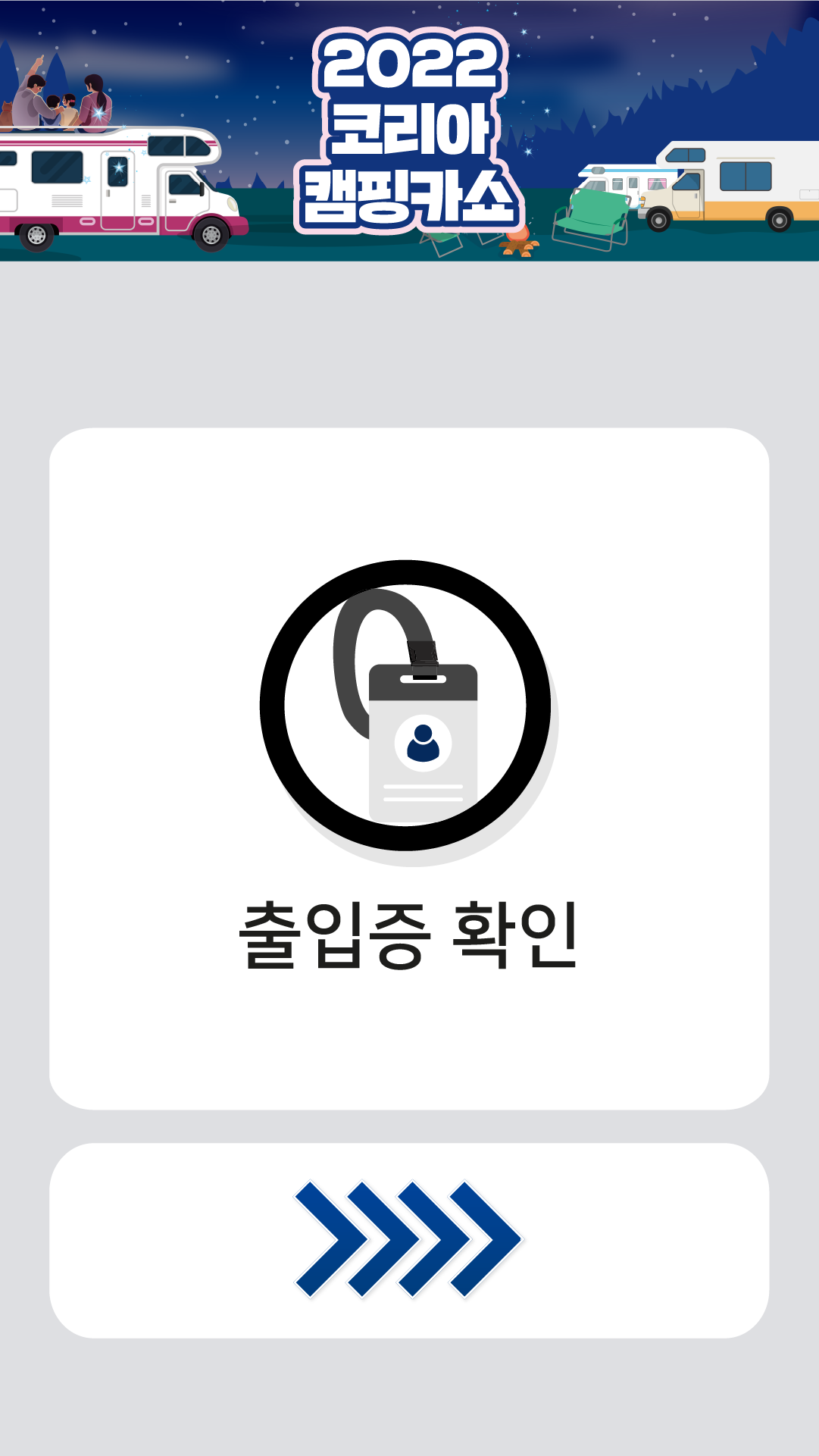Tap the blue arrows proceed button
The height and width of the screenshot is (1456, 819).
point(409,1240)
